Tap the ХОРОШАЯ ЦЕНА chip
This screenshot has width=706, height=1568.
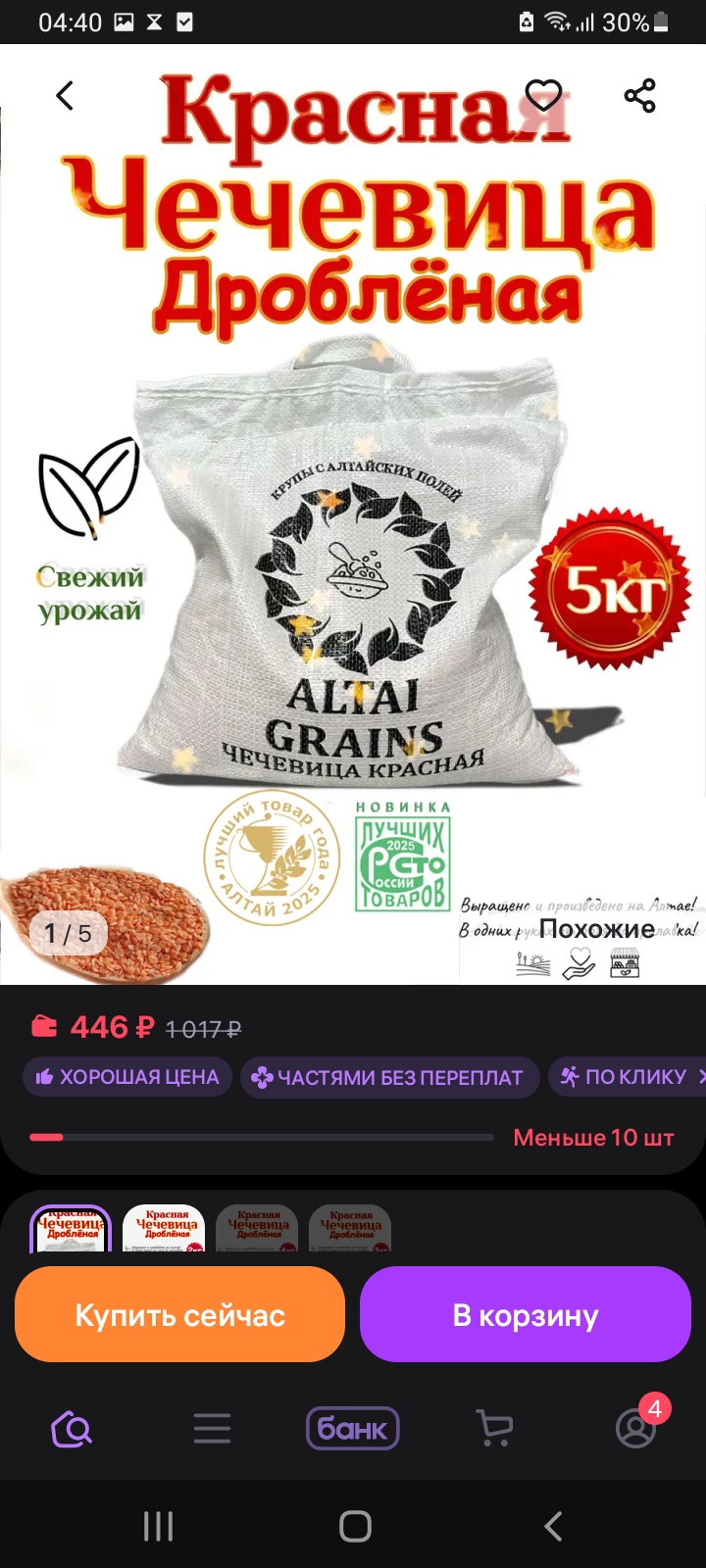point(127,1077)
